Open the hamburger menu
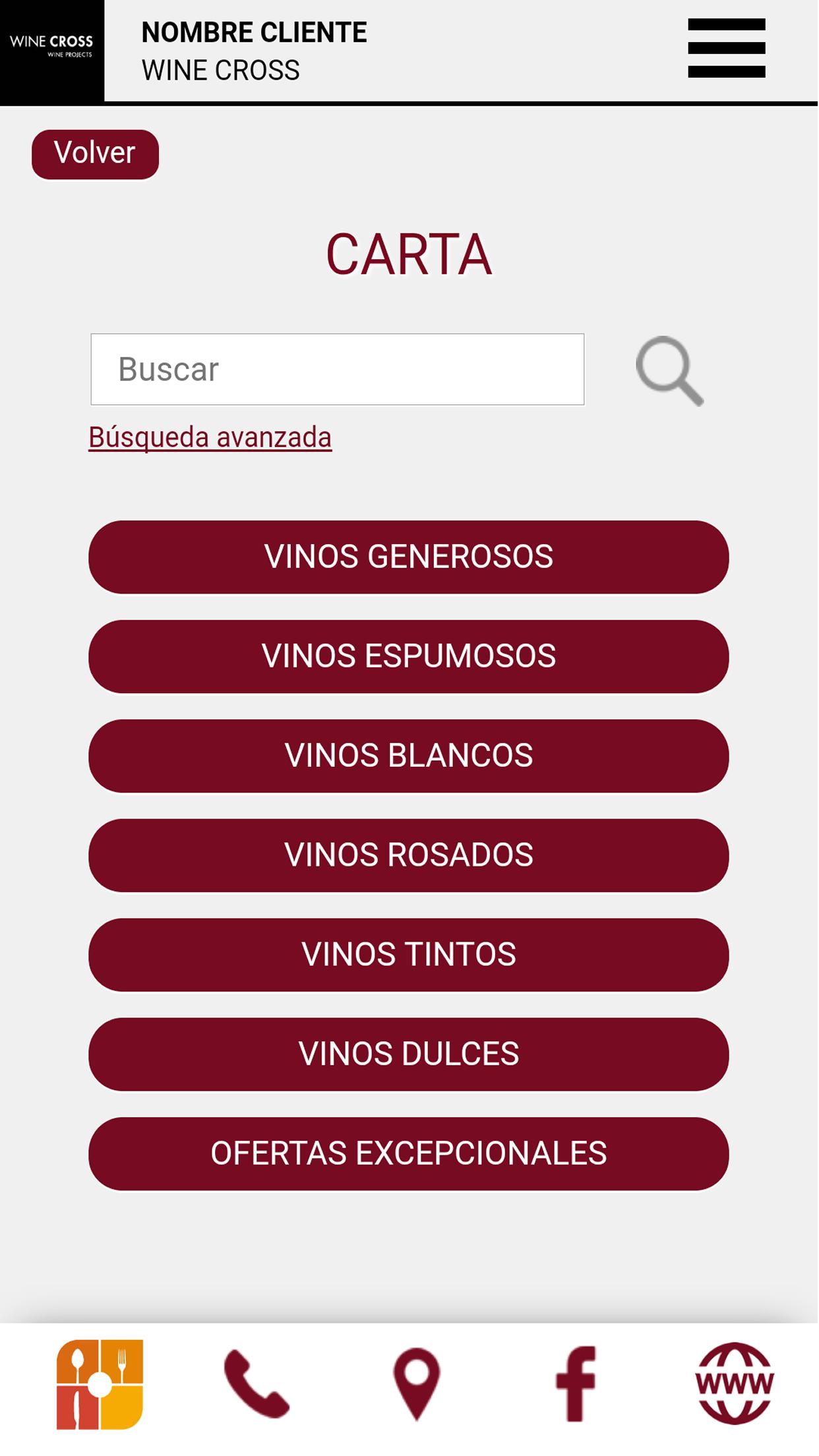The height and width of the screenshot is (1456, 819). [726, 48]
